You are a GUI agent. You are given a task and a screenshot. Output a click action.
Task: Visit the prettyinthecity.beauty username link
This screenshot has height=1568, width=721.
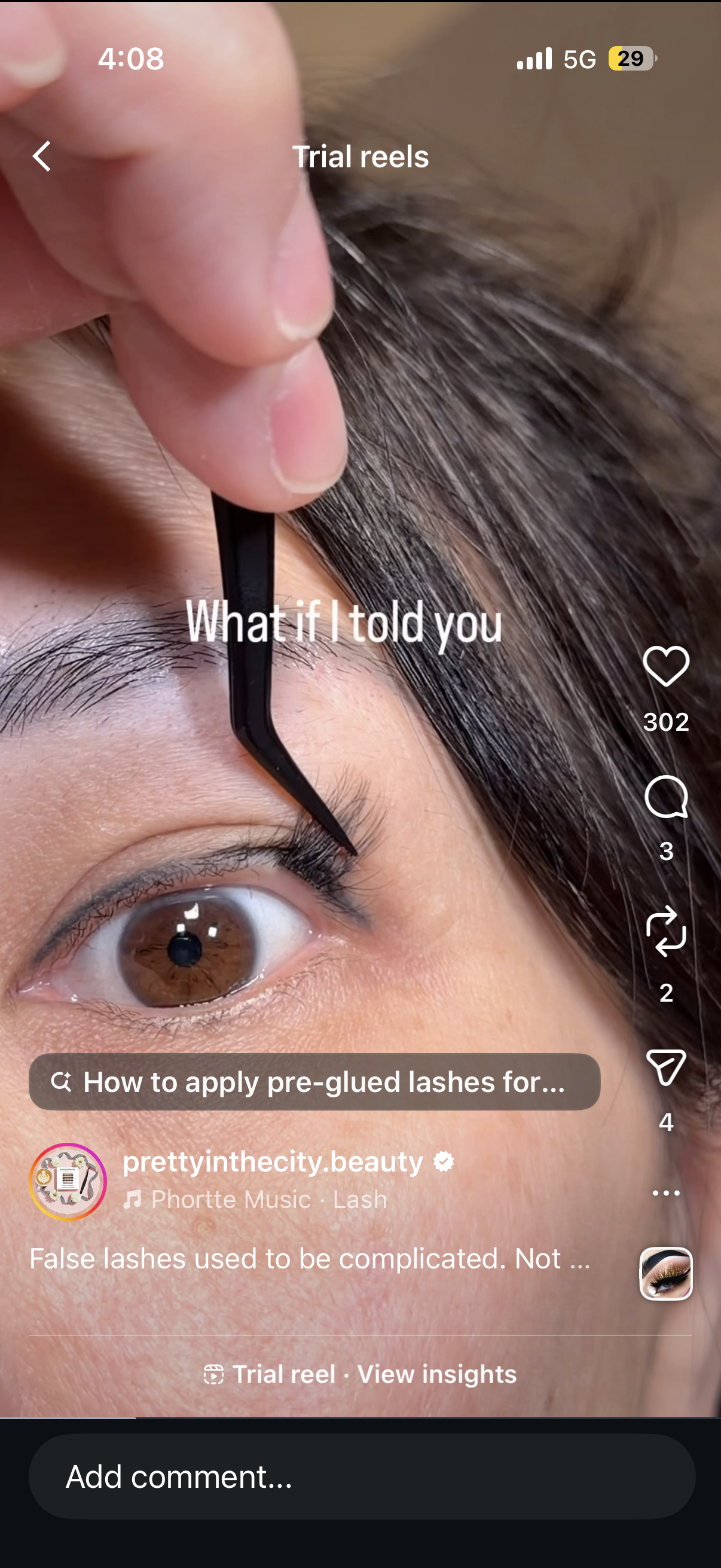pos(273,1161)
